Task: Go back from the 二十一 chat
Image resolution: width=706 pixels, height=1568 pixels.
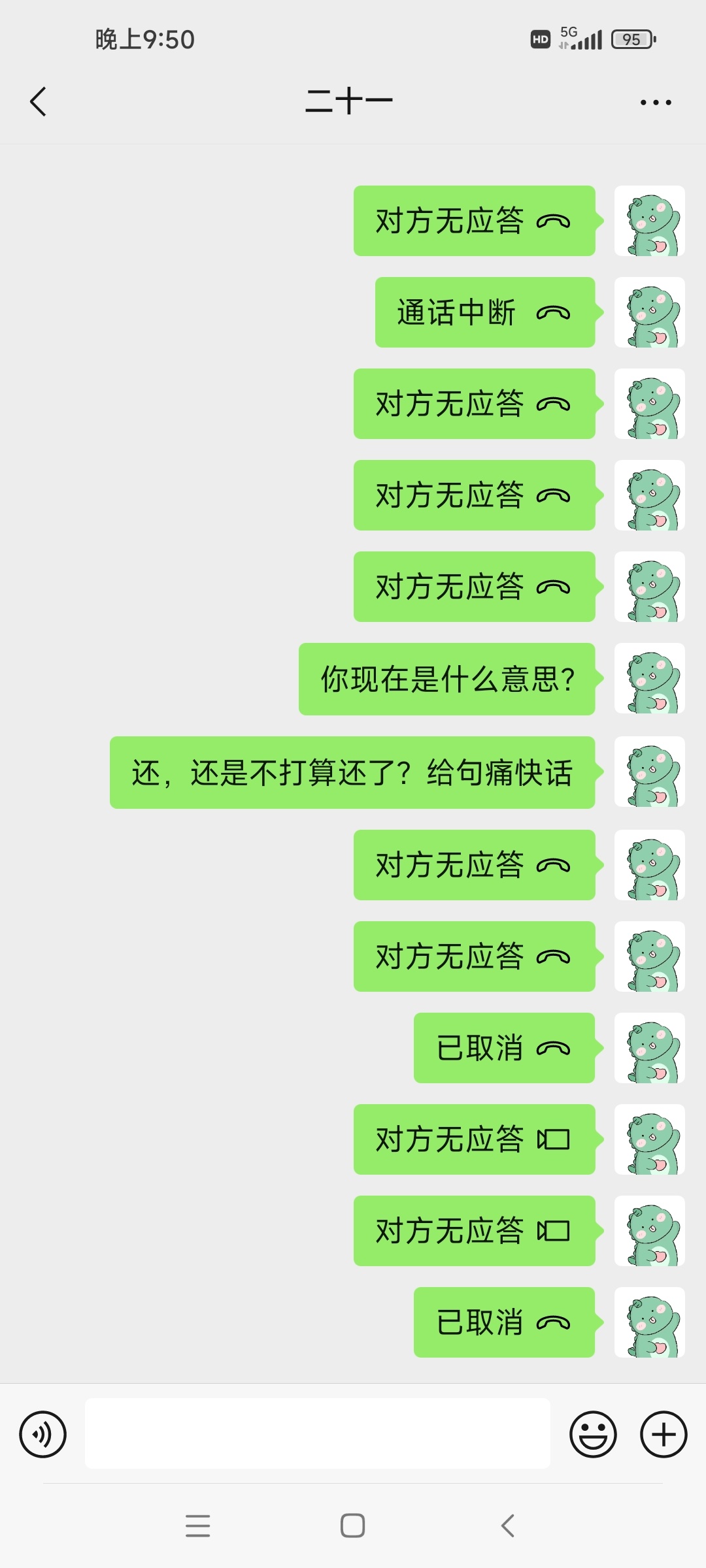Action: (39, 102)
